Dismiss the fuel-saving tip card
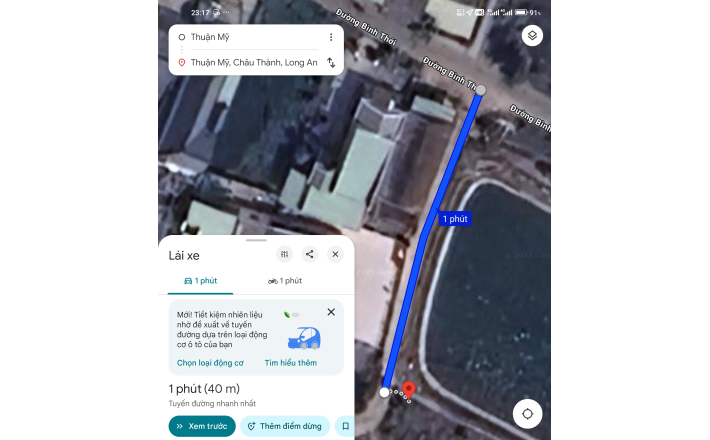The image size is (710, 440). tap(331, 312)
